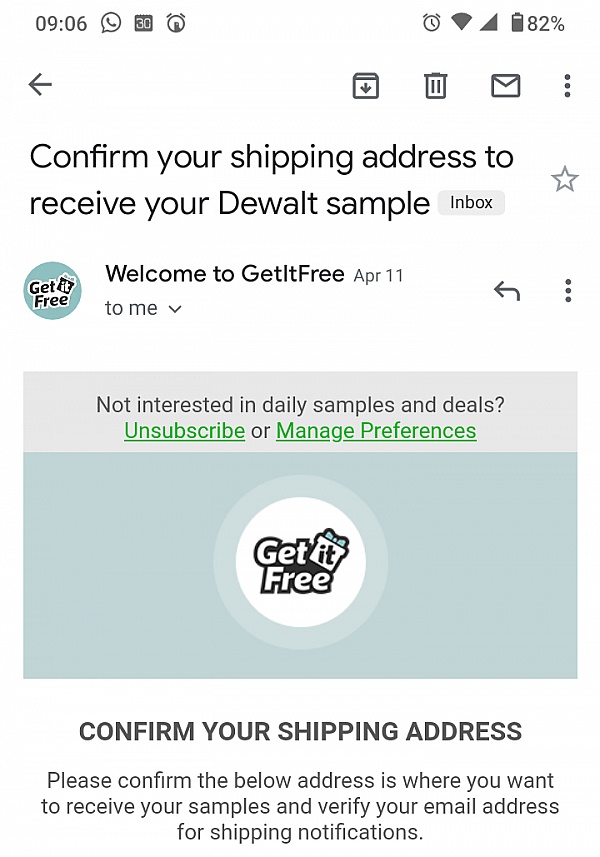Delete this email with the trash icon
This screenshot has height=857, width=600.
(x=435, y=86)
